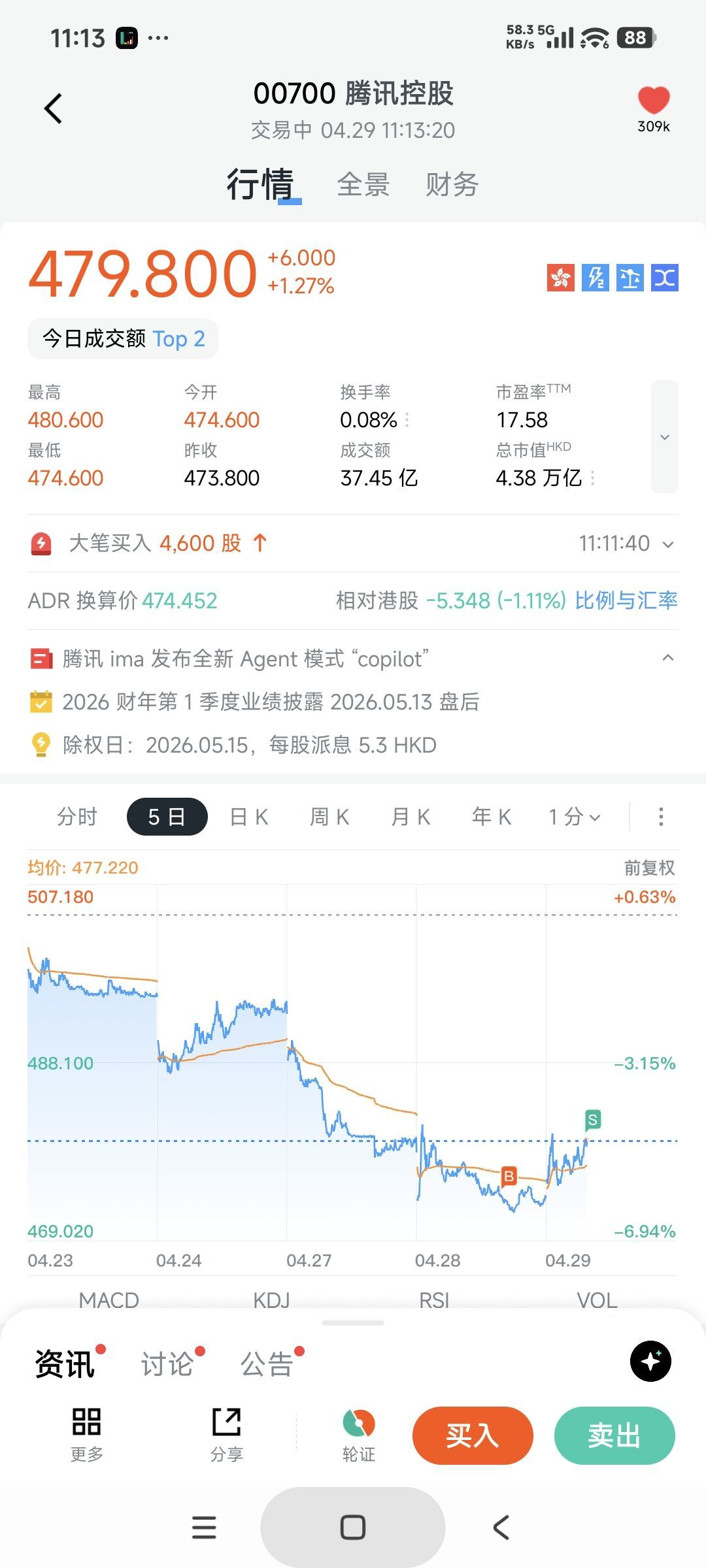This screenshot has width=706, height=1568.
Task: Tap the red heart favorite icon
Action: coord(654,101)
